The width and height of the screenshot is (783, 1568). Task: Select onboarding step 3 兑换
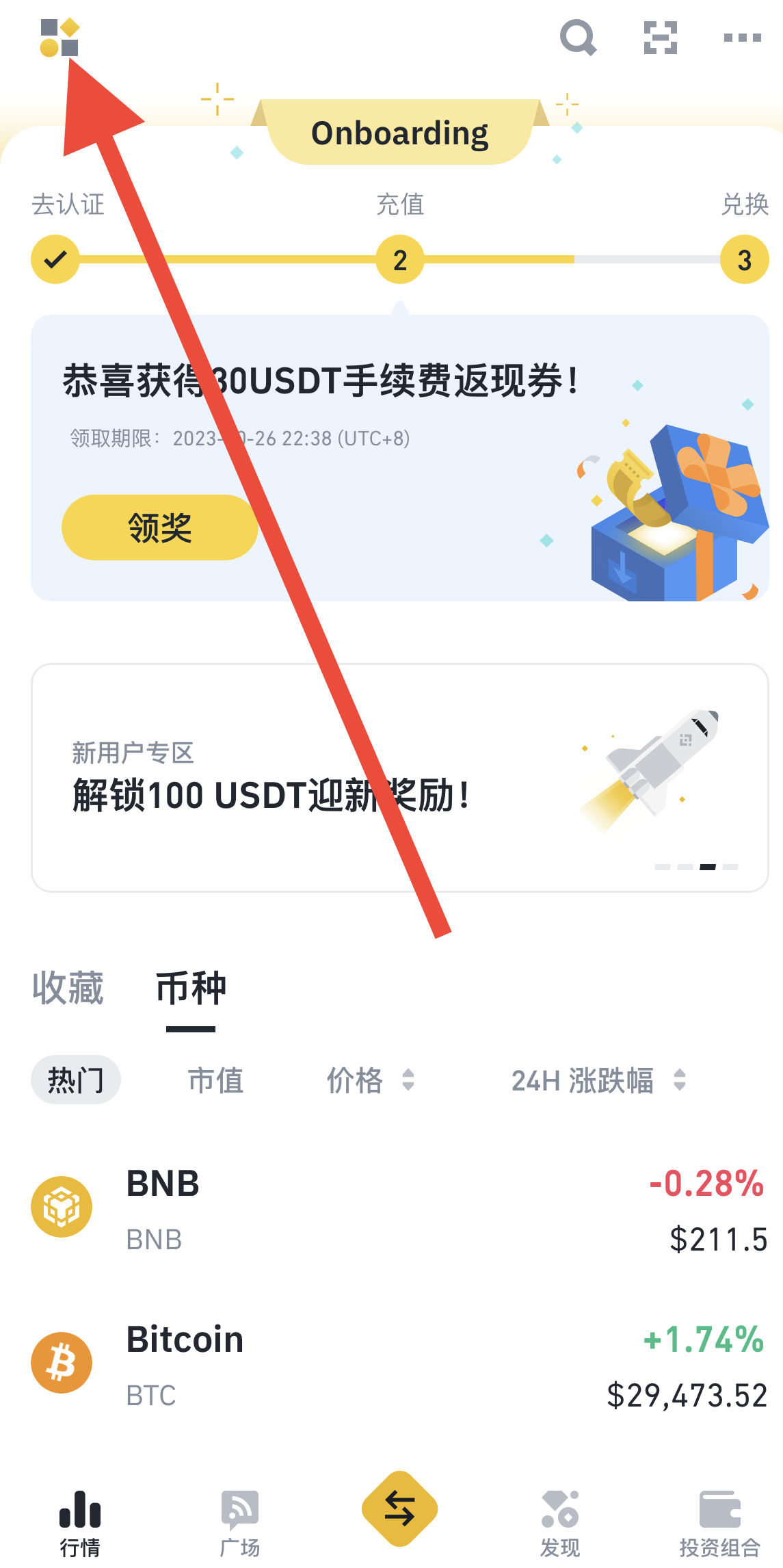click(x=744, y=260)
